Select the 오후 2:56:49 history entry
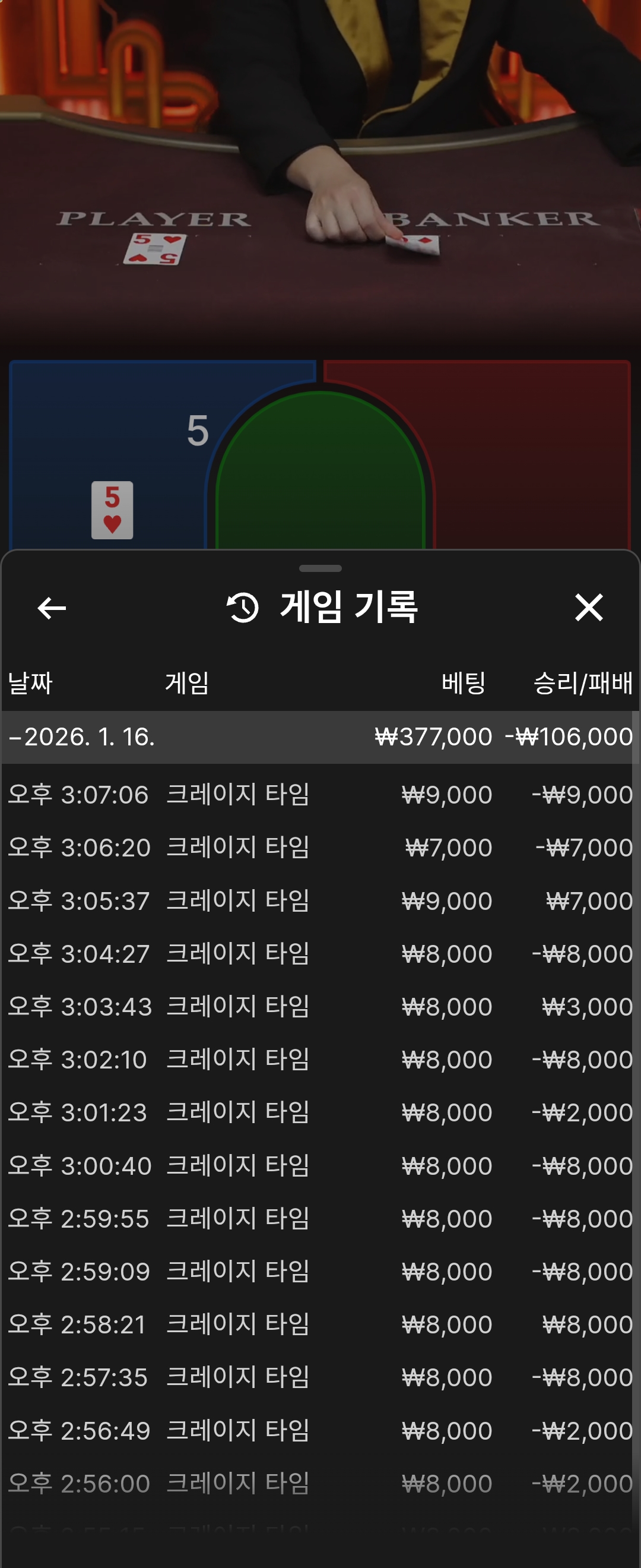The width and height of the screenshot is (641, 1568). [x=320, y=1430]
